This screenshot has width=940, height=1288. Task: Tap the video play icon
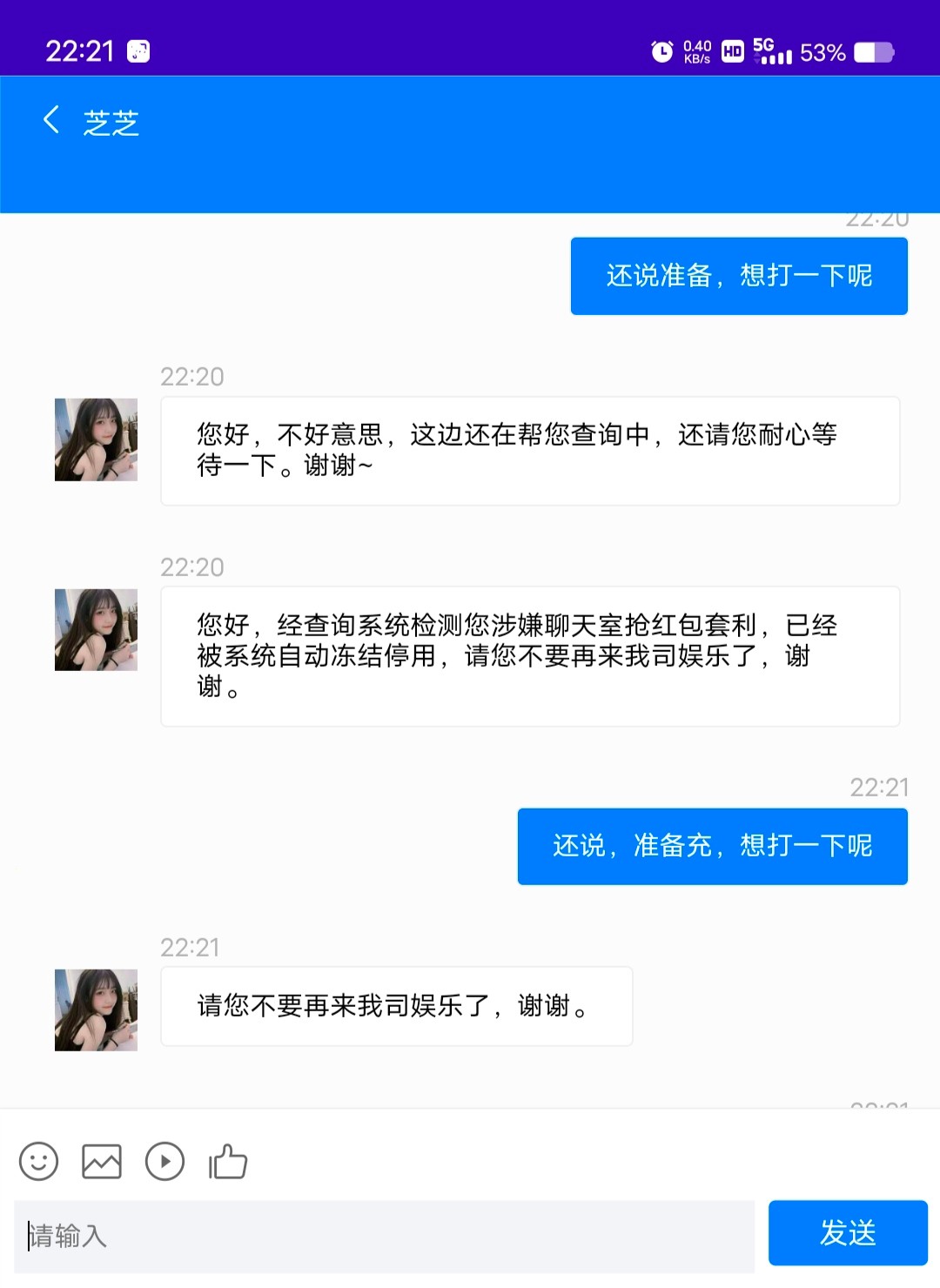[x=165, y=1161]
